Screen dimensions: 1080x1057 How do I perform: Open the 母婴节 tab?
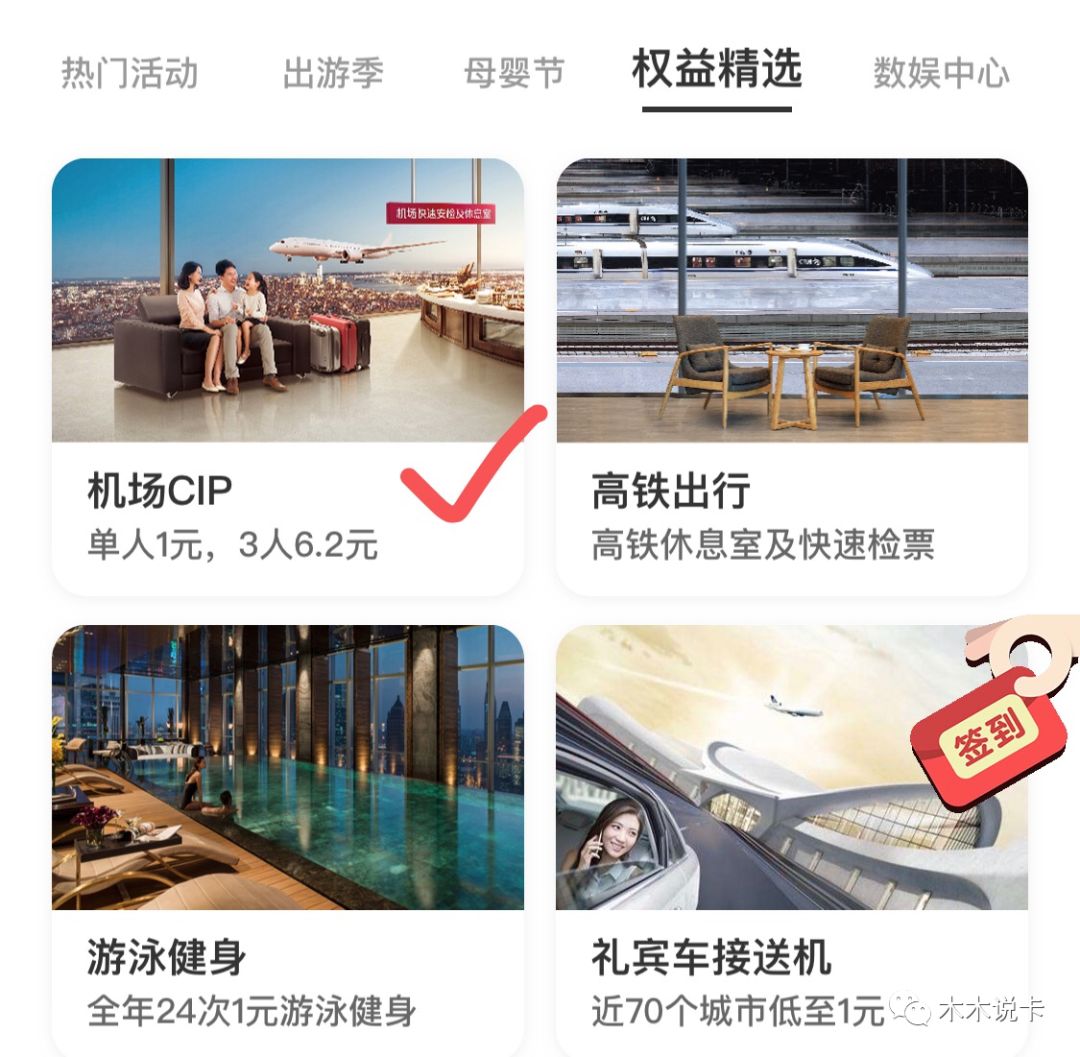tap(515, 74)
